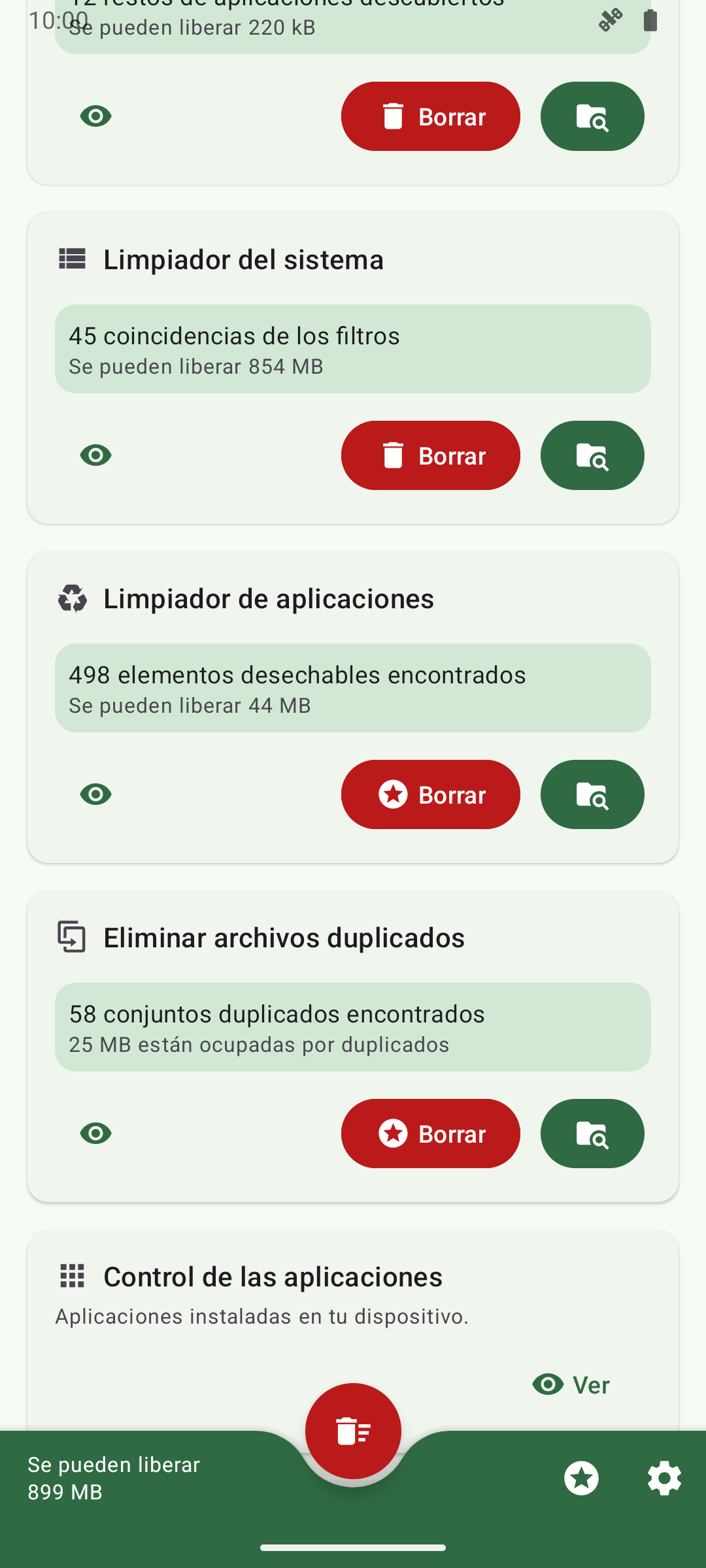View Limpiador de aplicaciones found items
This screenshot has height=1568, width=706.
coord(96,794)
